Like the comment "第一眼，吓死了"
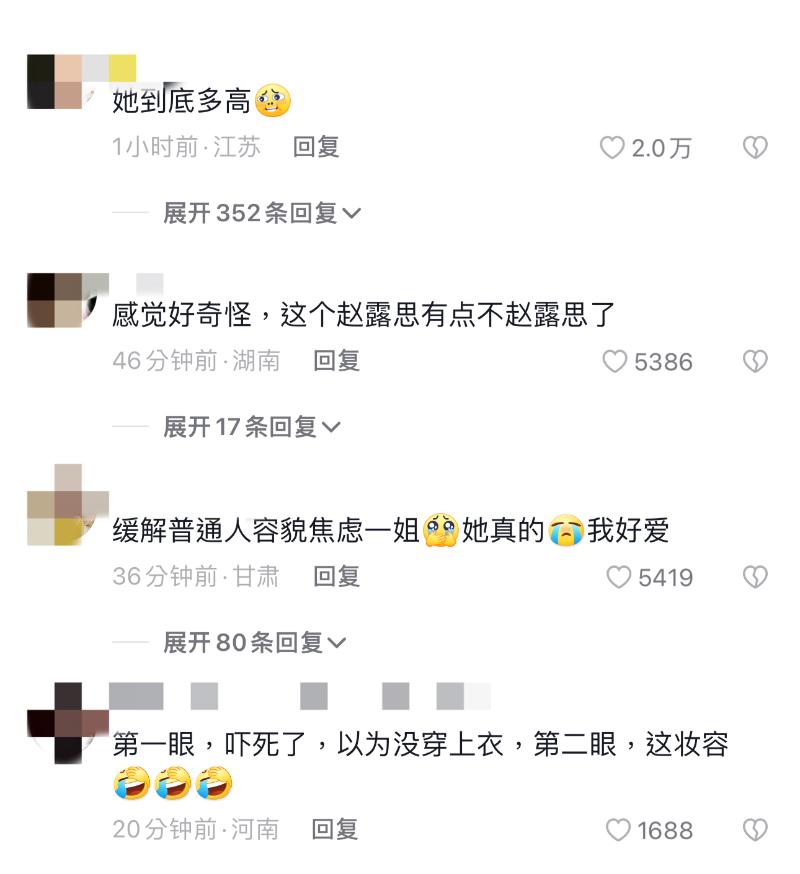This screenshot has height=874, width=800. click(620, 830)
